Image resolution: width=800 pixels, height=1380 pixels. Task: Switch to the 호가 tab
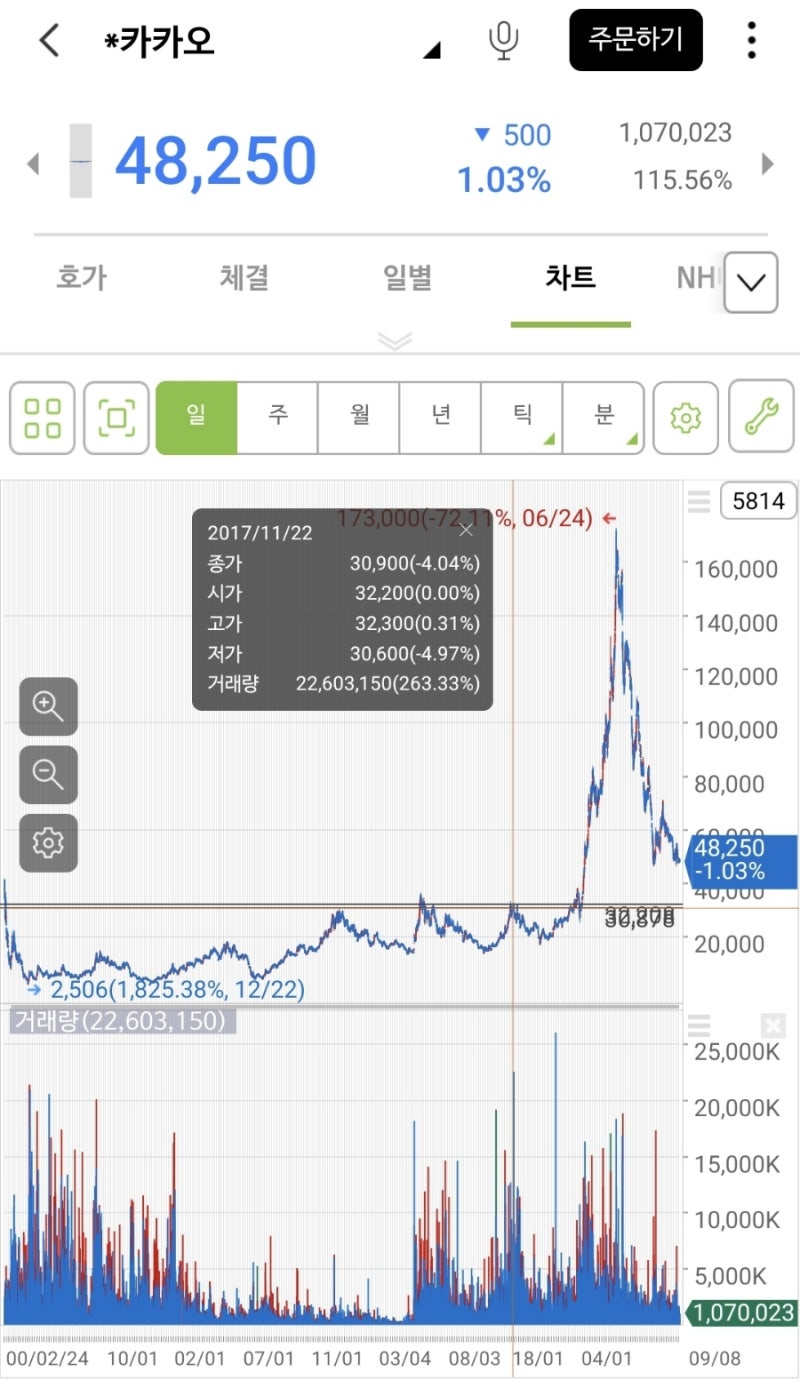pos(81,277)
